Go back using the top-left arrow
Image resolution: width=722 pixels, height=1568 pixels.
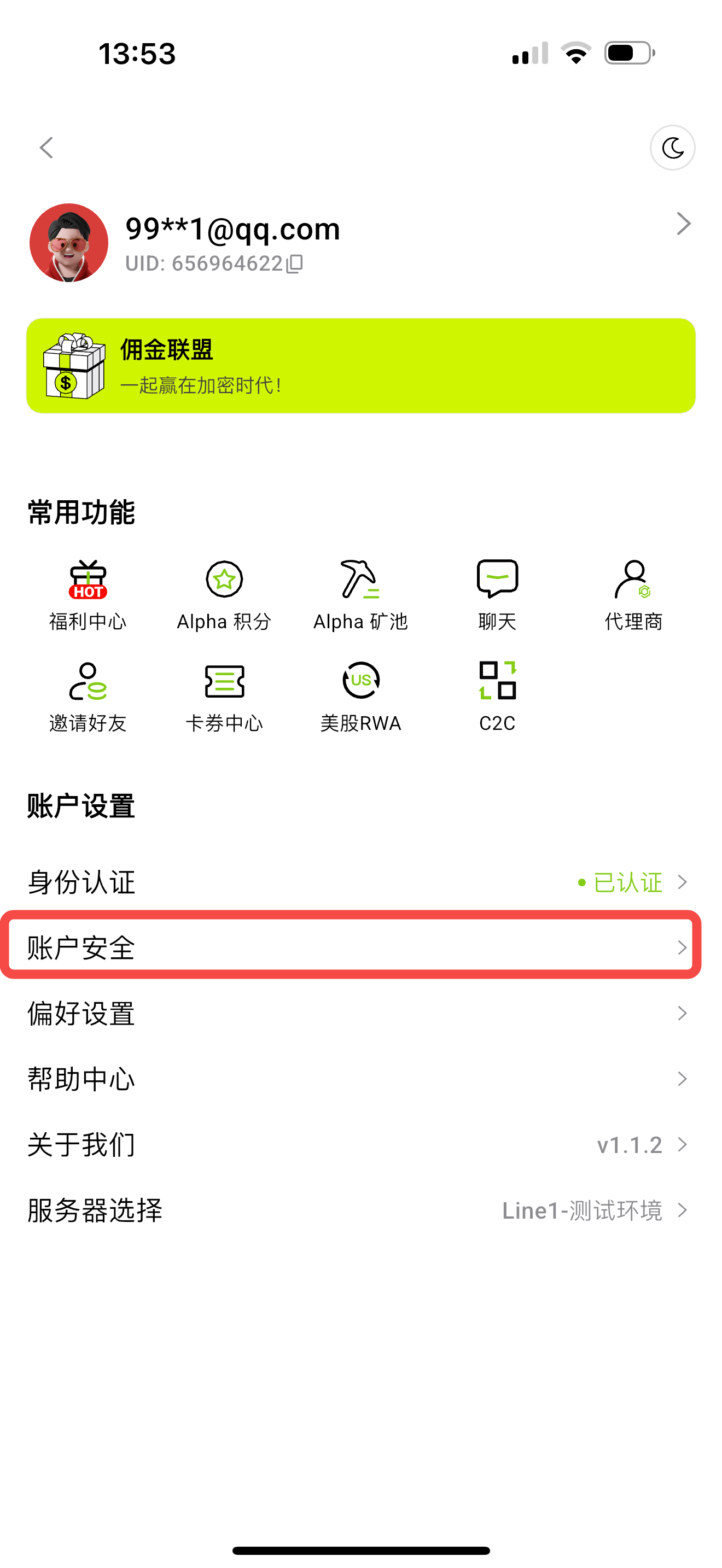(x=46, y=148)
